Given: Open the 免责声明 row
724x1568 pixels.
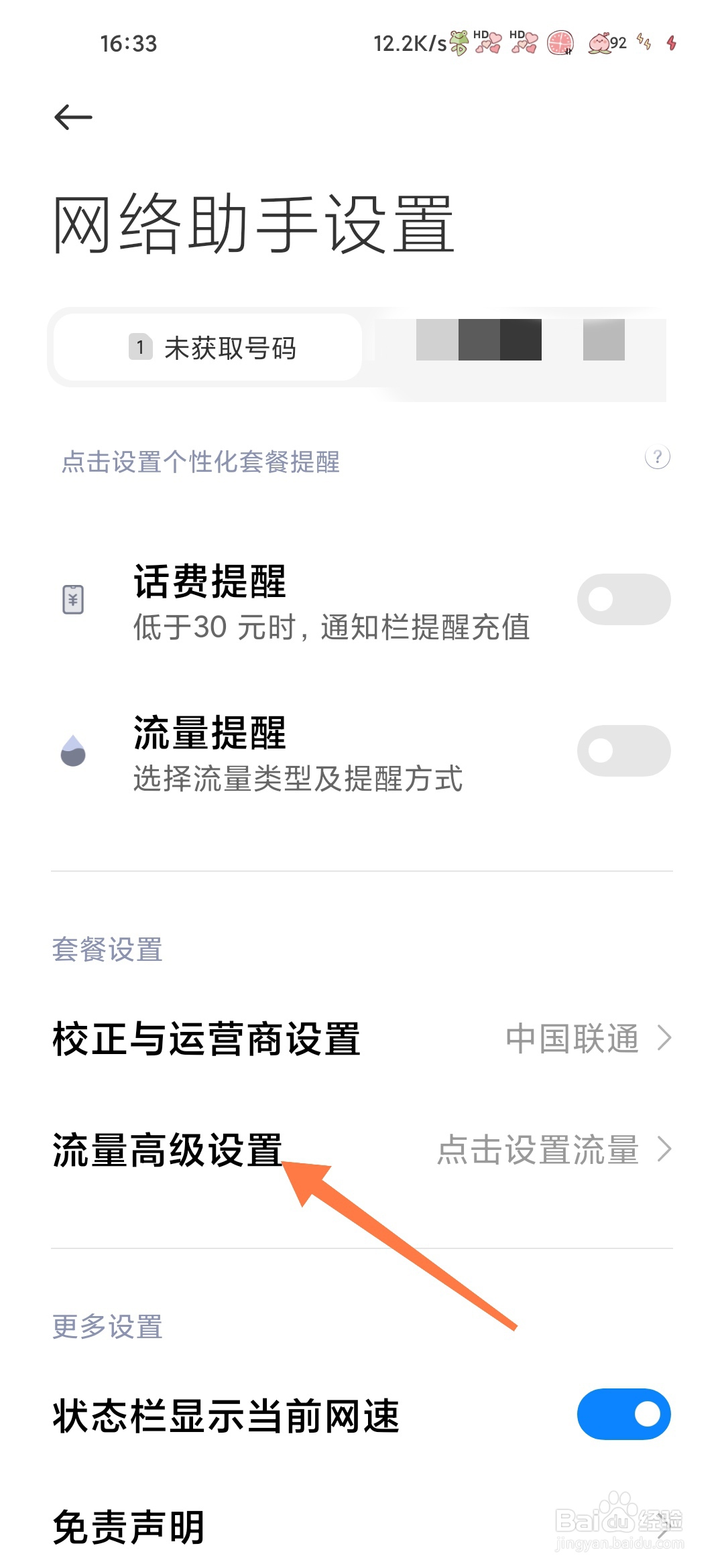Looking at the screenshot, I should (362, 1526).
